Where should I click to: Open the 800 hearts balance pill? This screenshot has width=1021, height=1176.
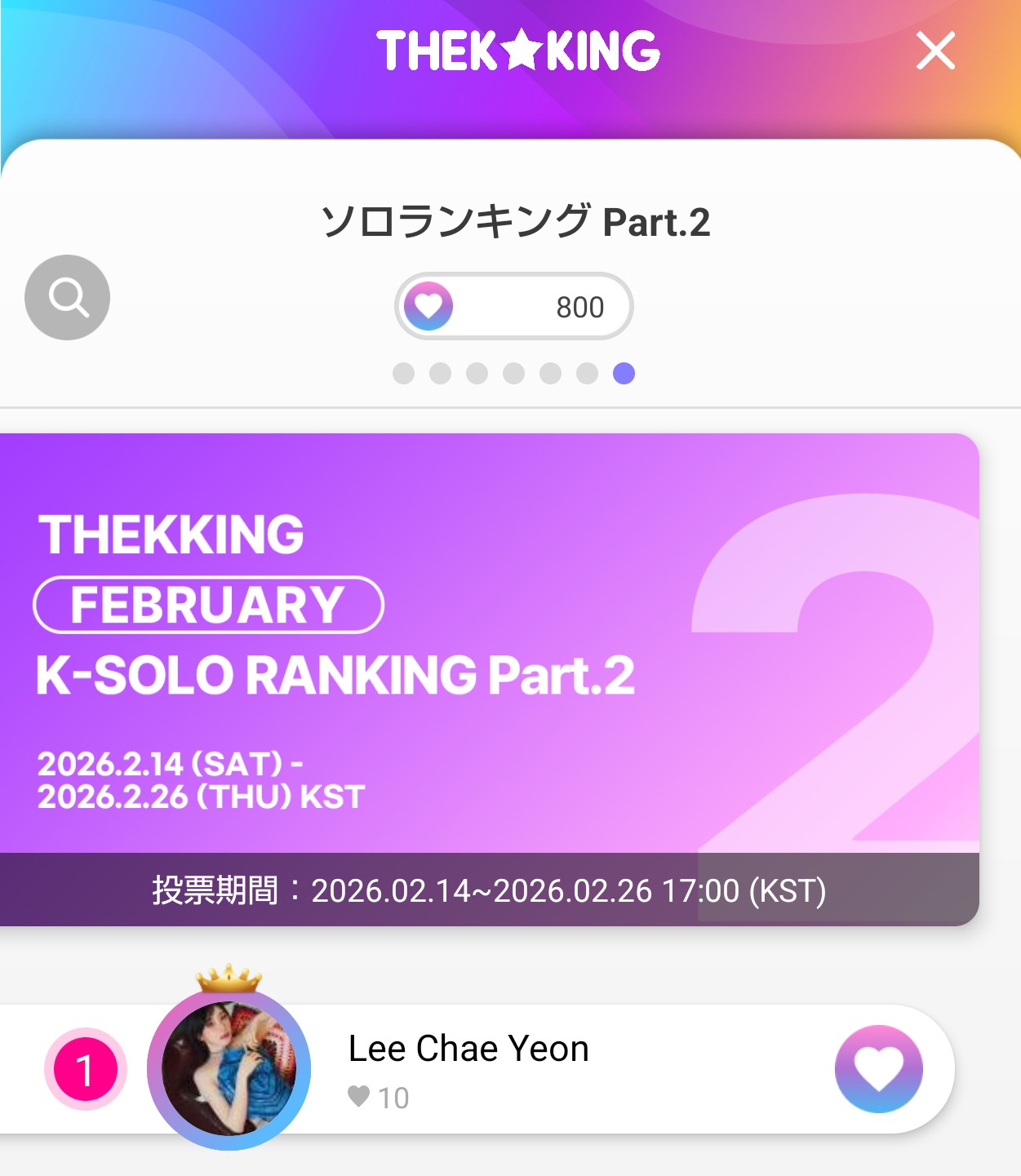(x=513, y=307)
